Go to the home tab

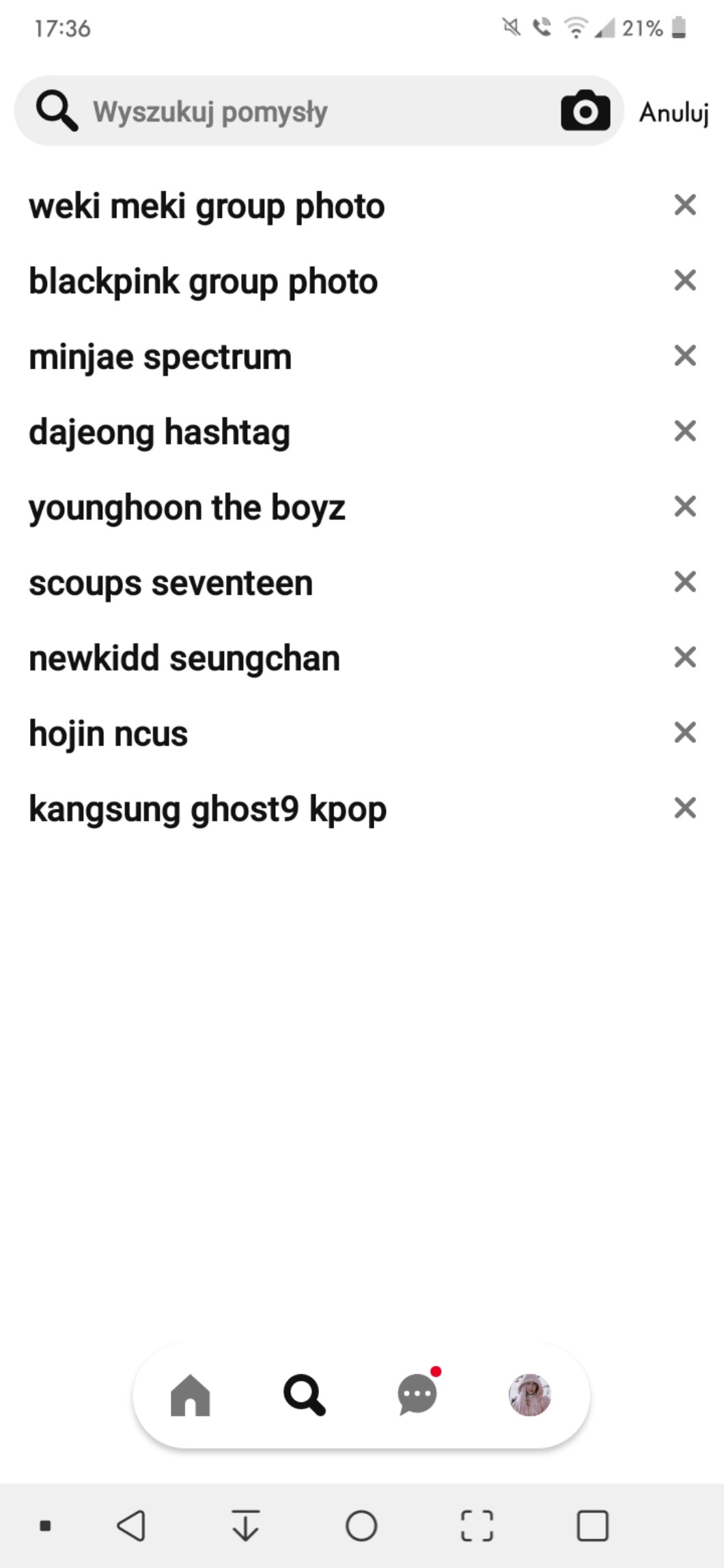[190, 1395]
